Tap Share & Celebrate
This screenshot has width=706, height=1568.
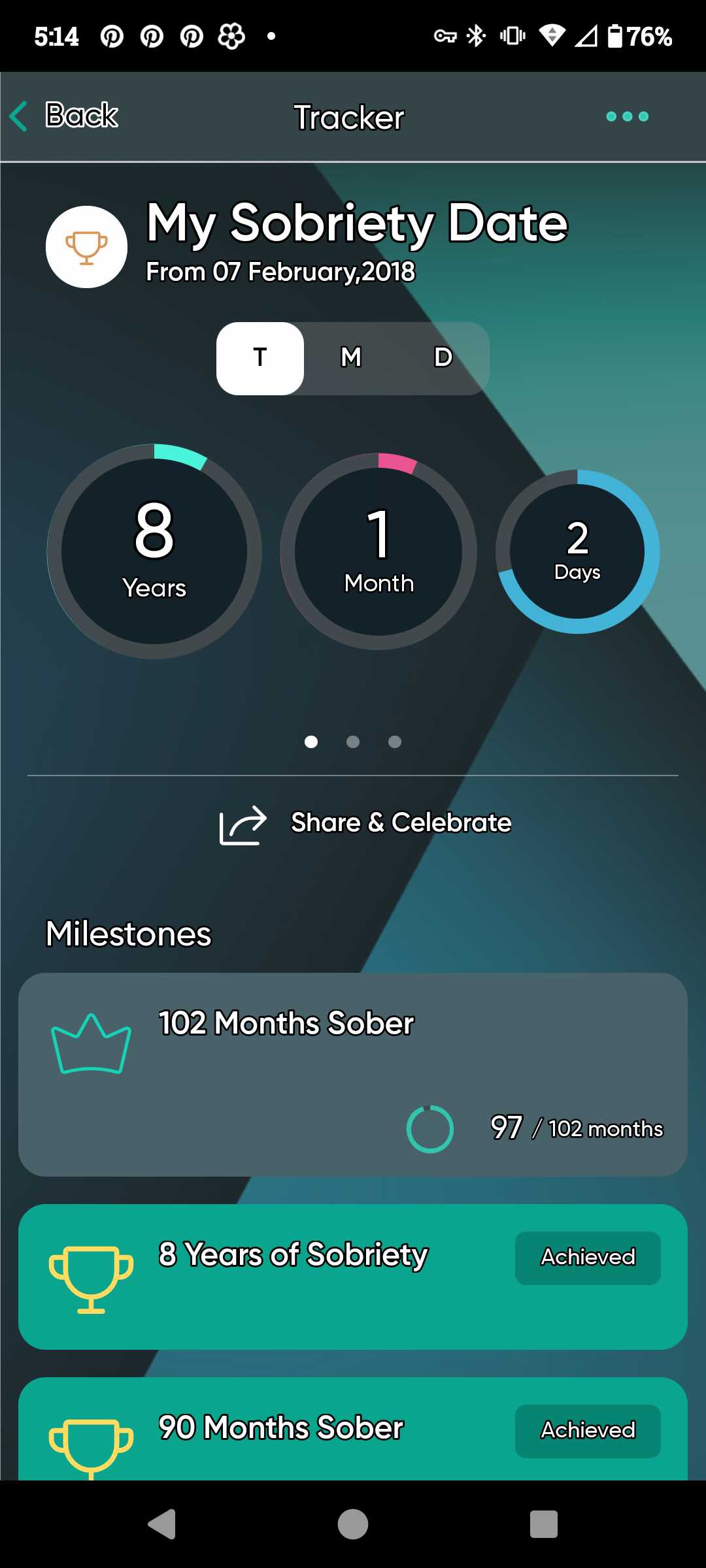click(366, 823)
